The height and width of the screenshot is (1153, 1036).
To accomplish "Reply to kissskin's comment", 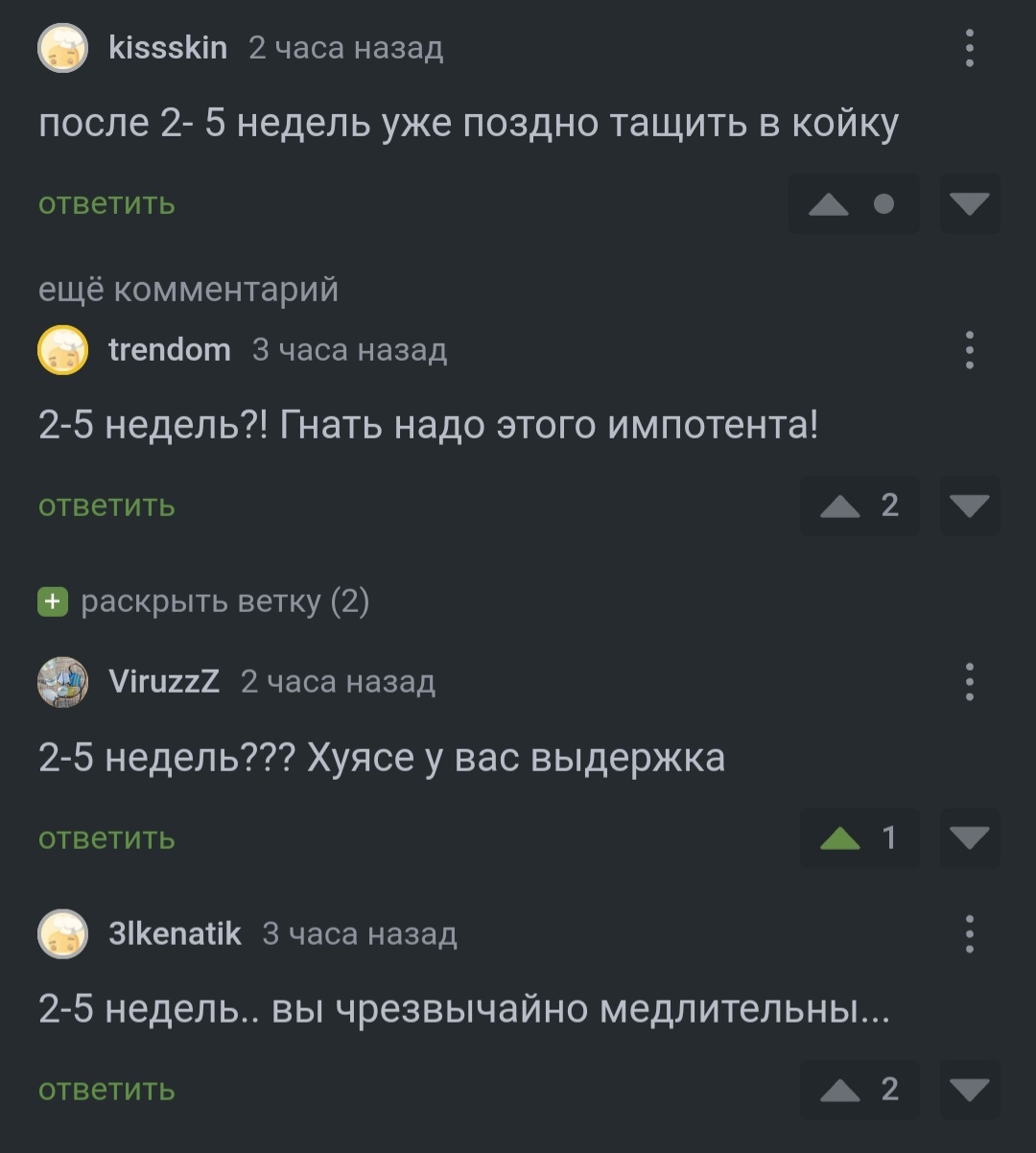I will tap(106, 203).
